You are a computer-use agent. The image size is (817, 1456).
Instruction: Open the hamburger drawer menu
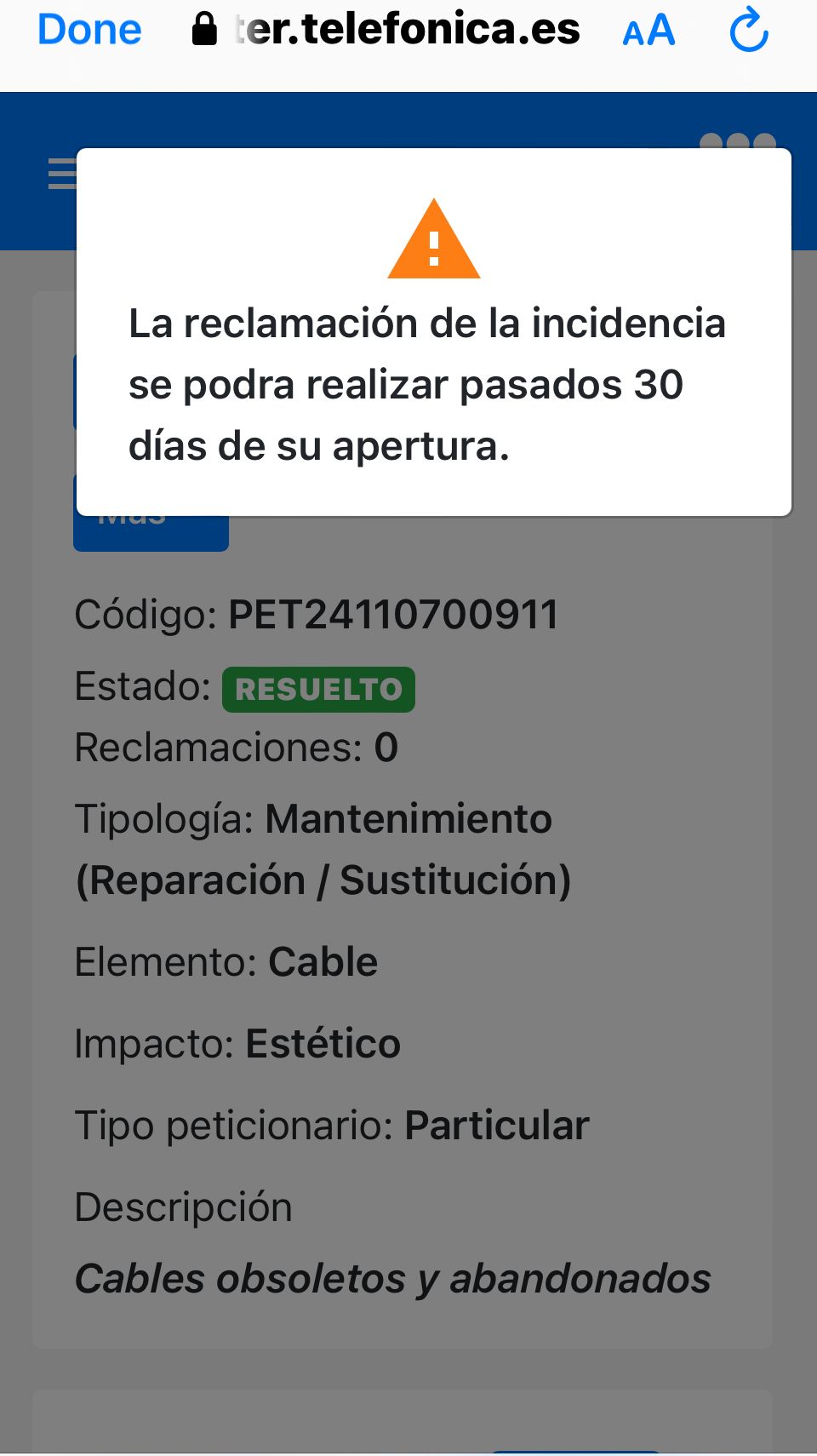click(x=62, y=174)
